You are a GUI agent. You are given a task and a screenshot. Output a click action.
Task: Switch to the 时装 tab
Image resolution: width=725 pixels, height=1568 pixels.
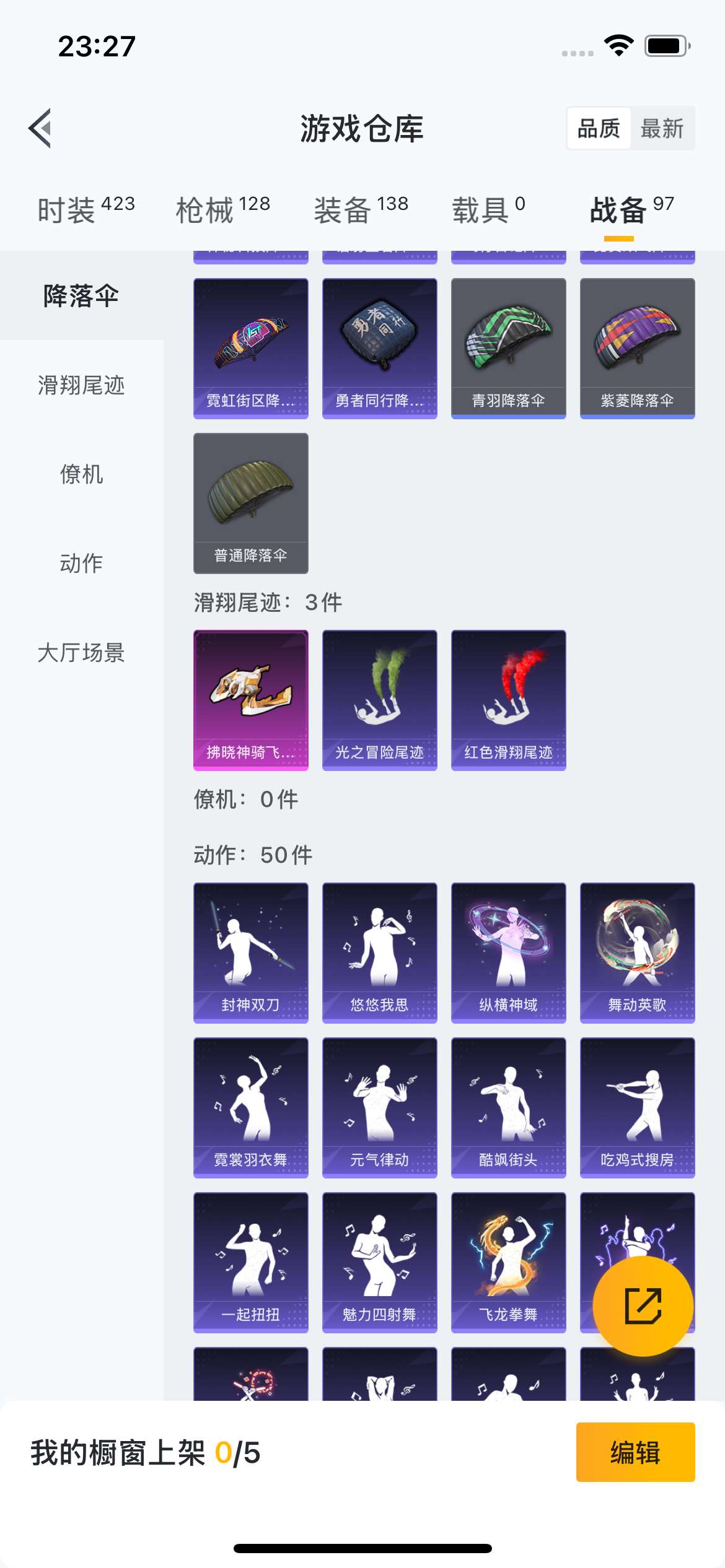(86, 210)
